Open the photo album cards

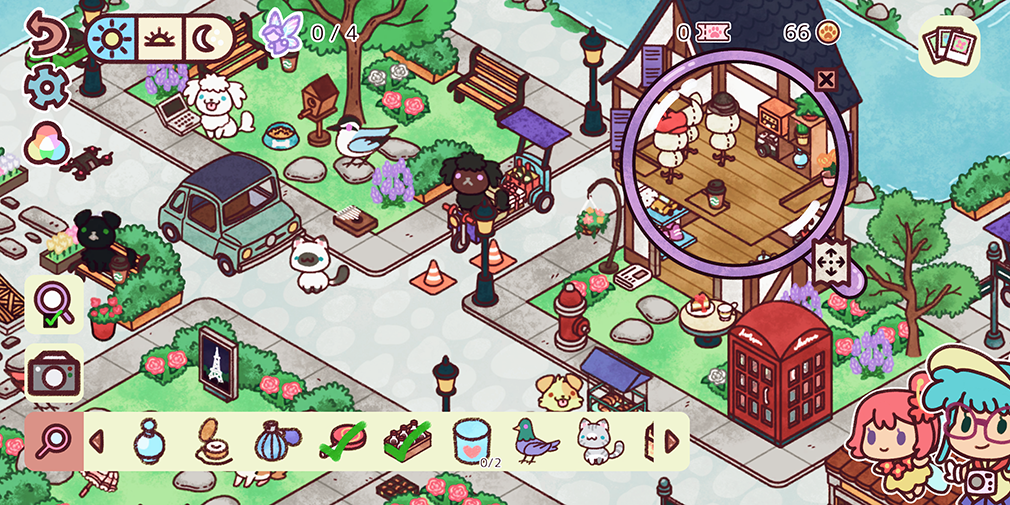pyautogui.click(x=948, y=45)
